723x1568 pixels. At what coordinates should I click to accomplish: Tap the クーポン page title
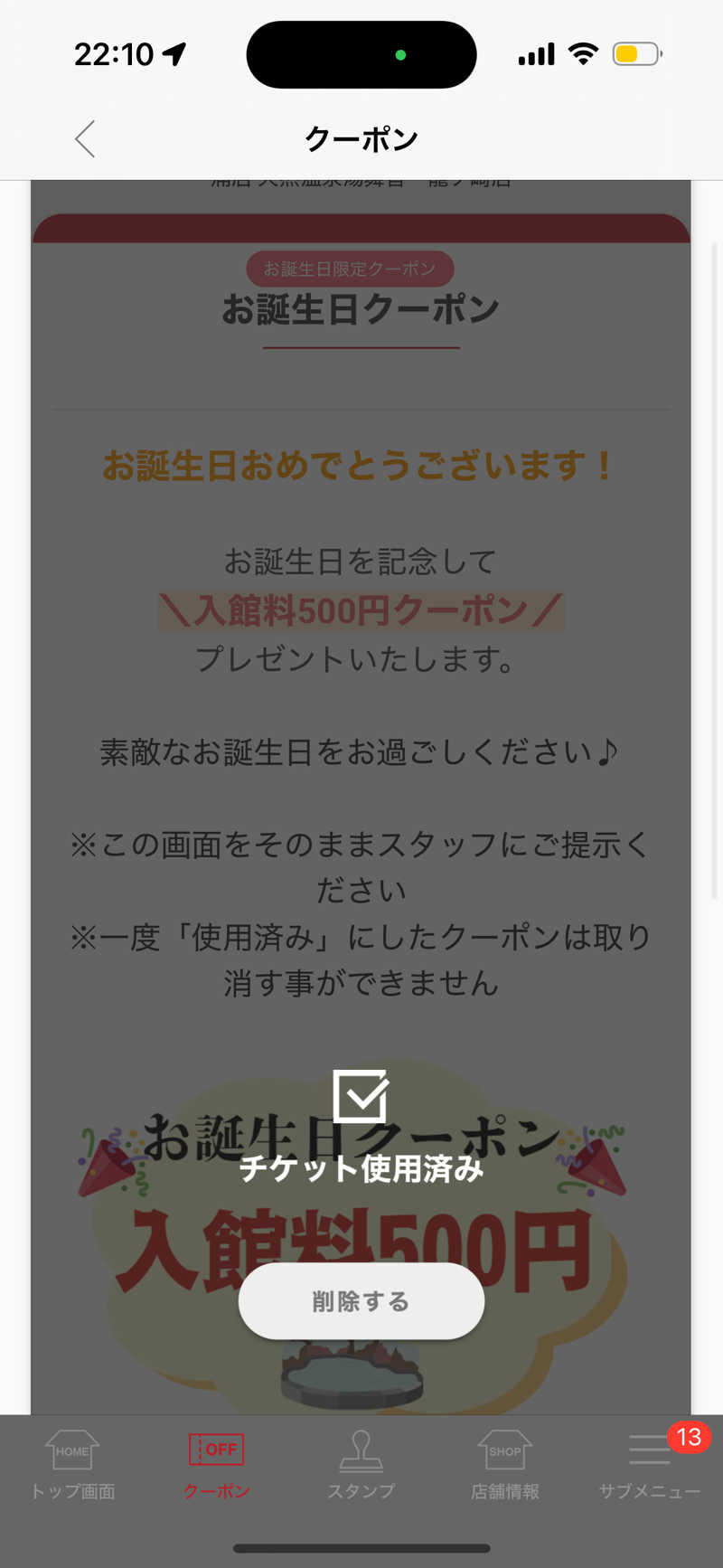click(361, 137)
